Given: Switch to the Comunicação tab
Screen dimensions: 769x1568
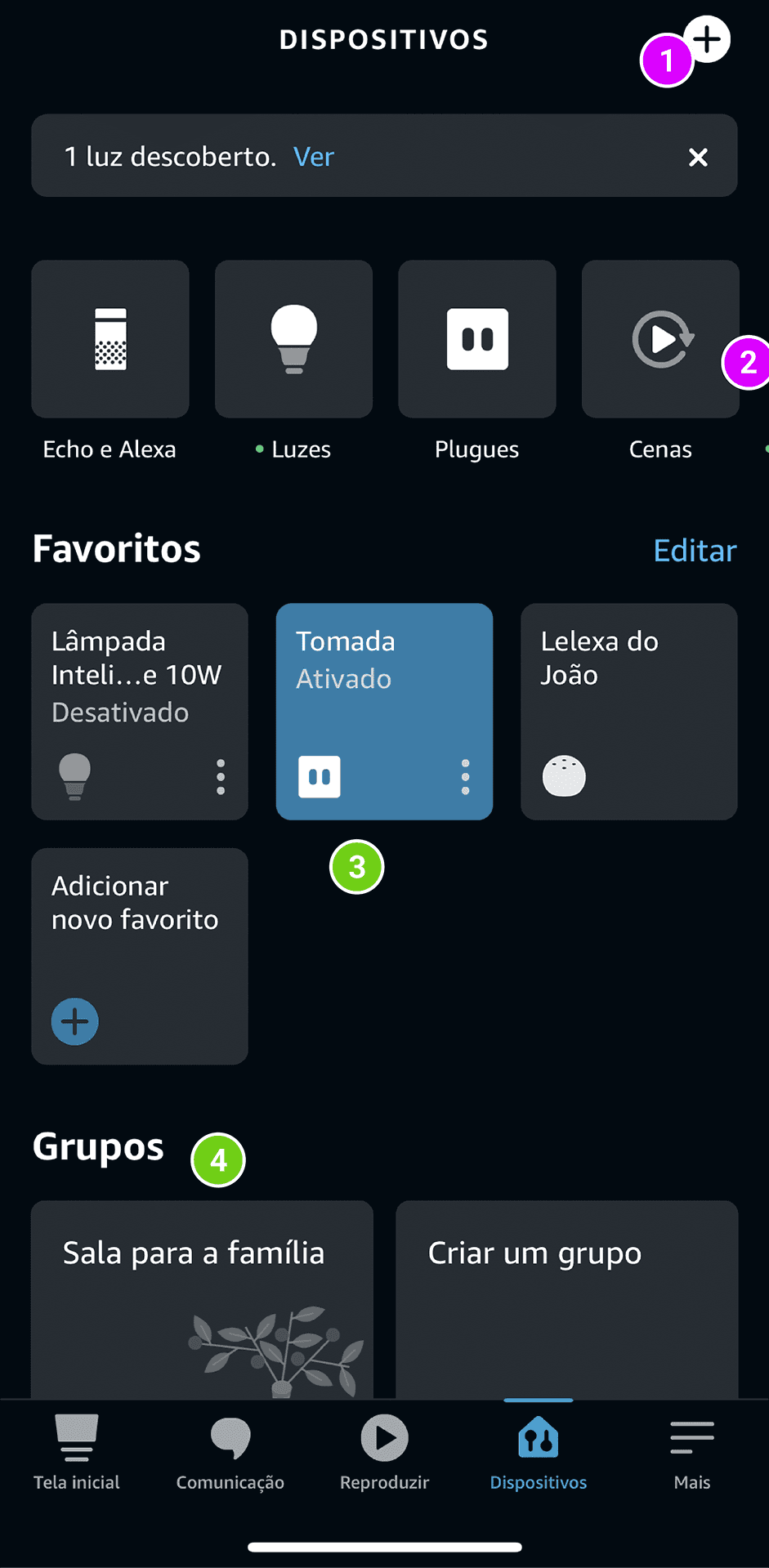Looking at the screenshot, I should pos(230,1453).
